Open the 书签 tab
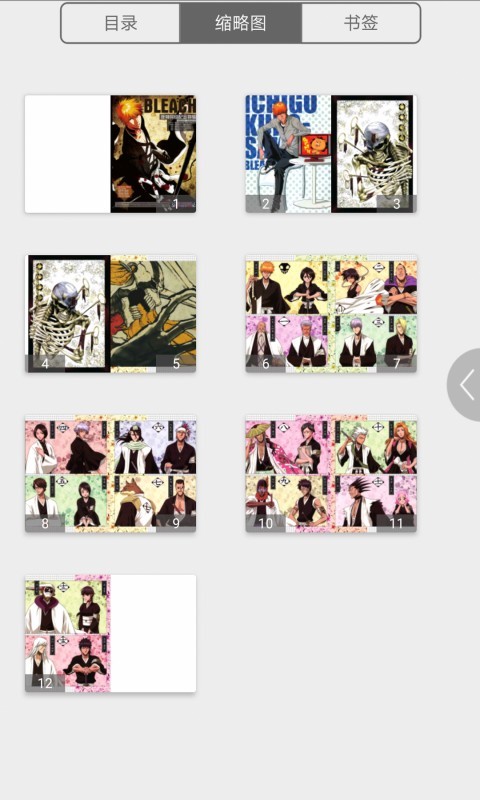The image size is (480, 800). tap(361, 23)
